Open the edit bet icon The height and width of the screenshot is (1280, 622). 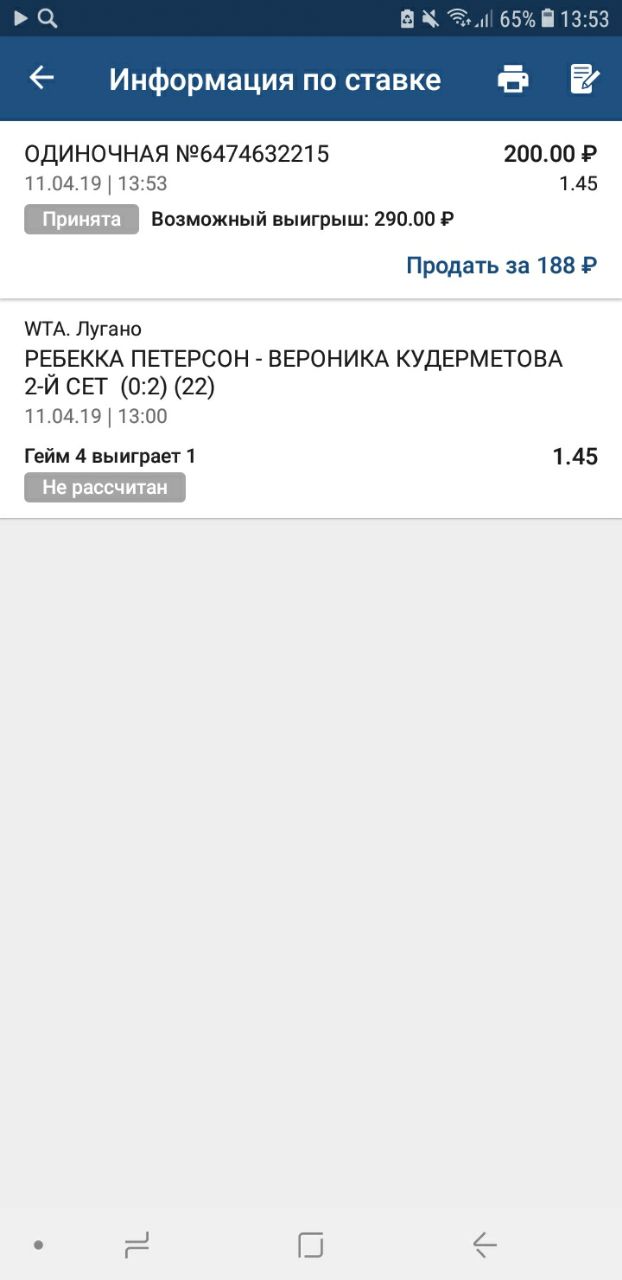(x=584, y=78)
